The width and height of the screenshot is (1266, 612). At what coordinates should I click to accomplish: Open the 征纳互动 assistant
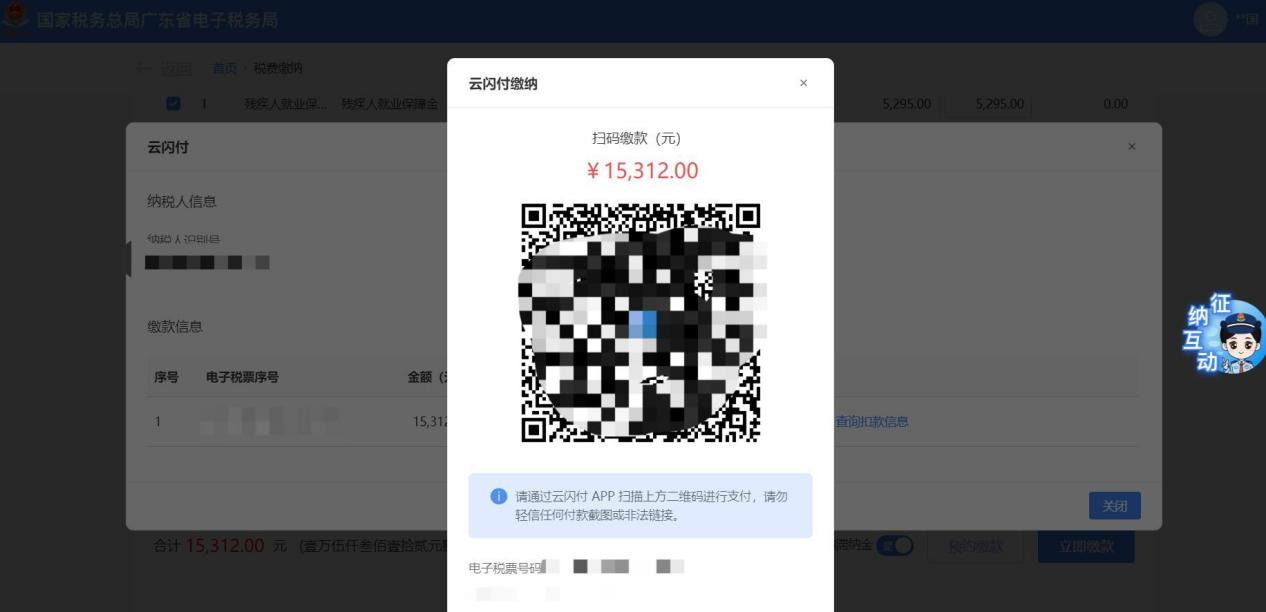coord(1225,334)
